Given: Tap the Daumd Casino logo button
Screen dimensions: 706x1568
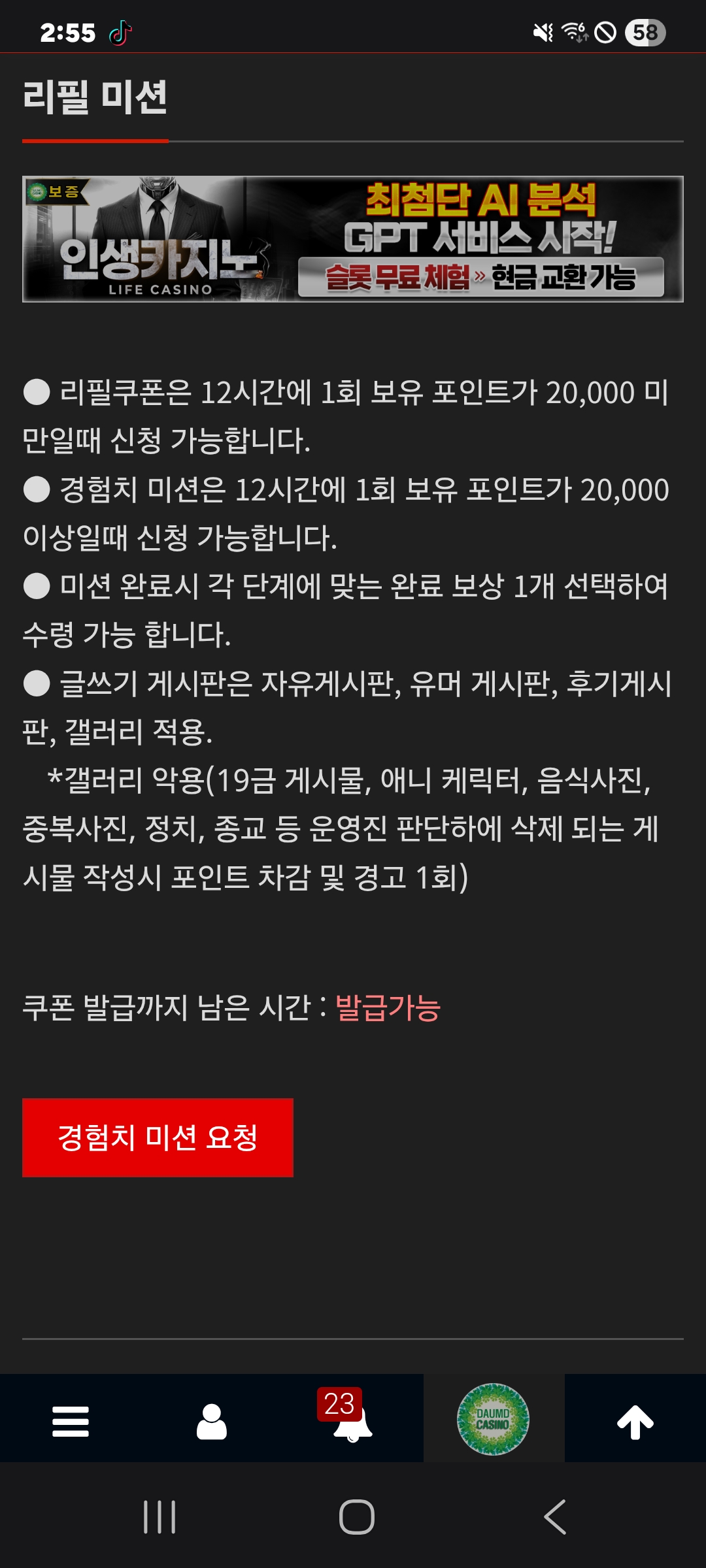Looking at the screenshot, I should point(493,1419).
